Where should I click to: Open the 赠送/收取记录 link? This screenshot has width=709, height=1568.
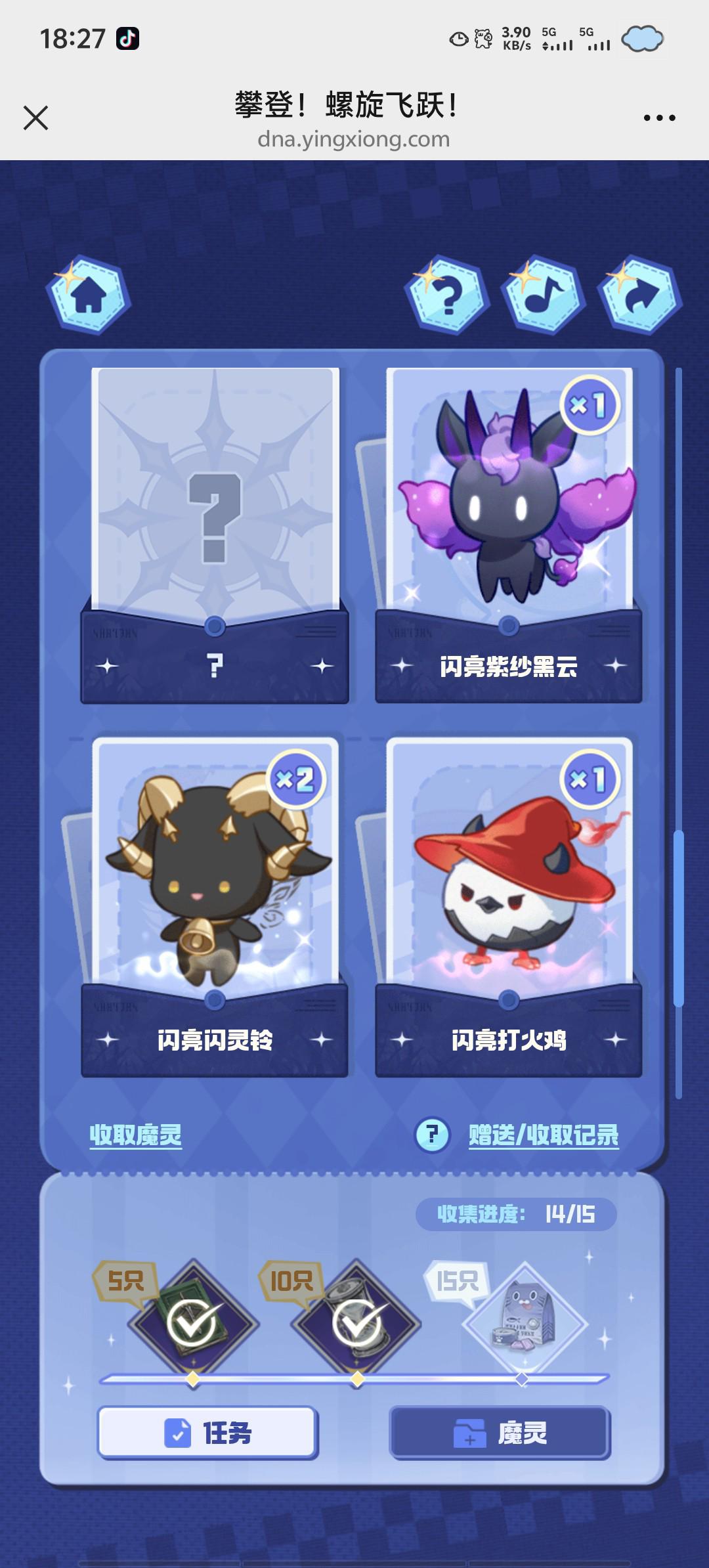(544, 1135)
